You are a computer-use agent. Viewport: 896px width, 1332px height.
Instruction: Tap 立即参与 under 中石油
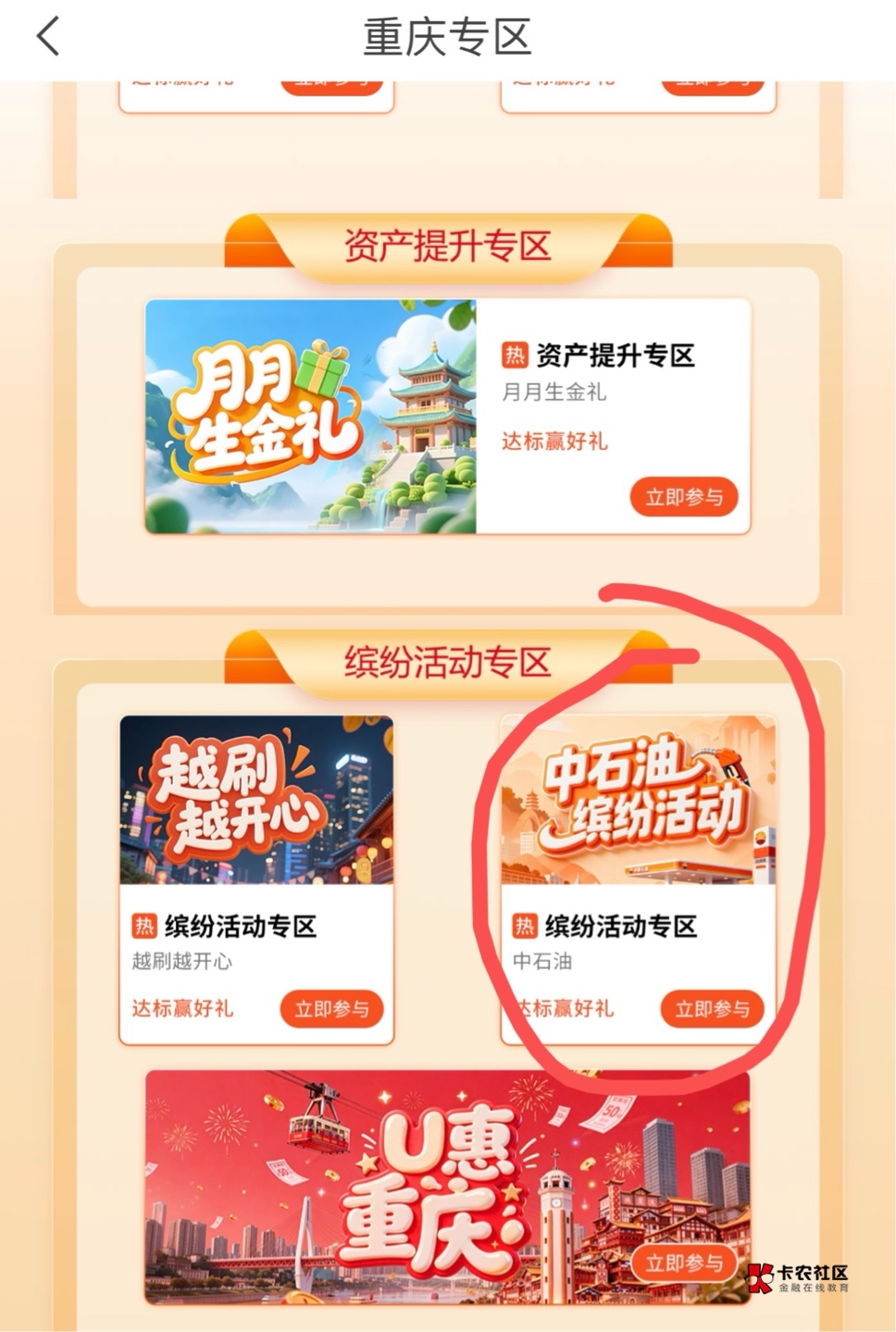[712, 1009]
